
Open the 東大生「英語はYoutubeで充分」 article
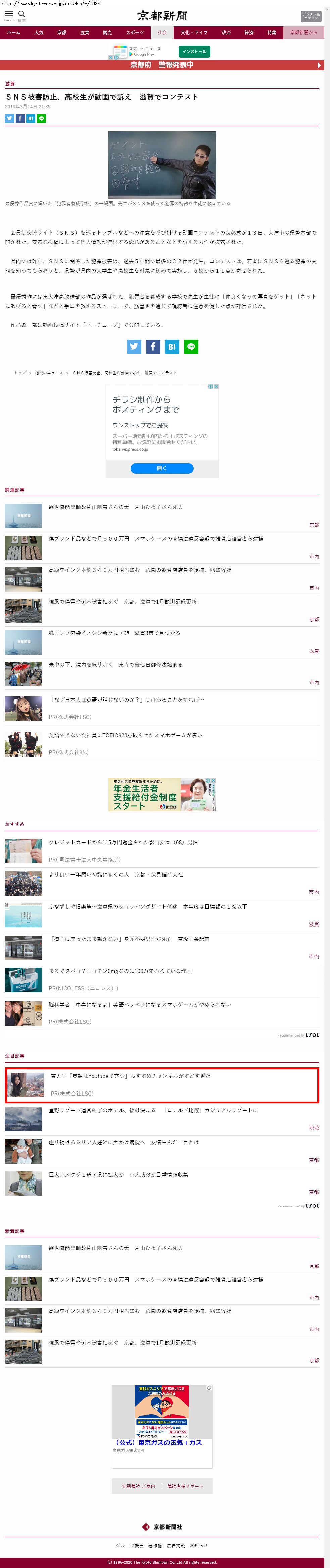[x=130, y=1076]
